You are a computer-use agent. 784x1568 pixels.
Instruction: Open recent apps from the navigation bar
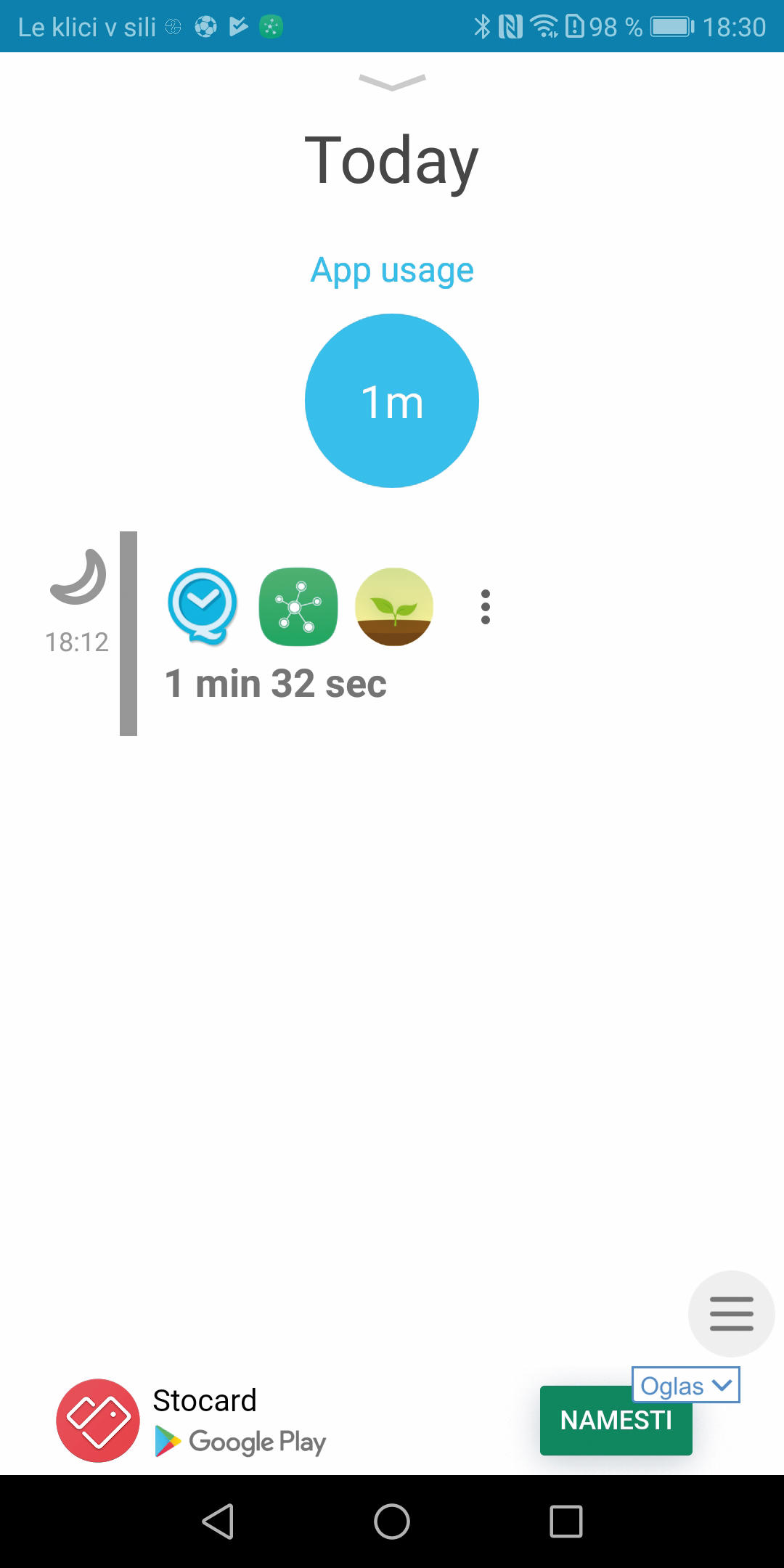(x=566, y=1521)
